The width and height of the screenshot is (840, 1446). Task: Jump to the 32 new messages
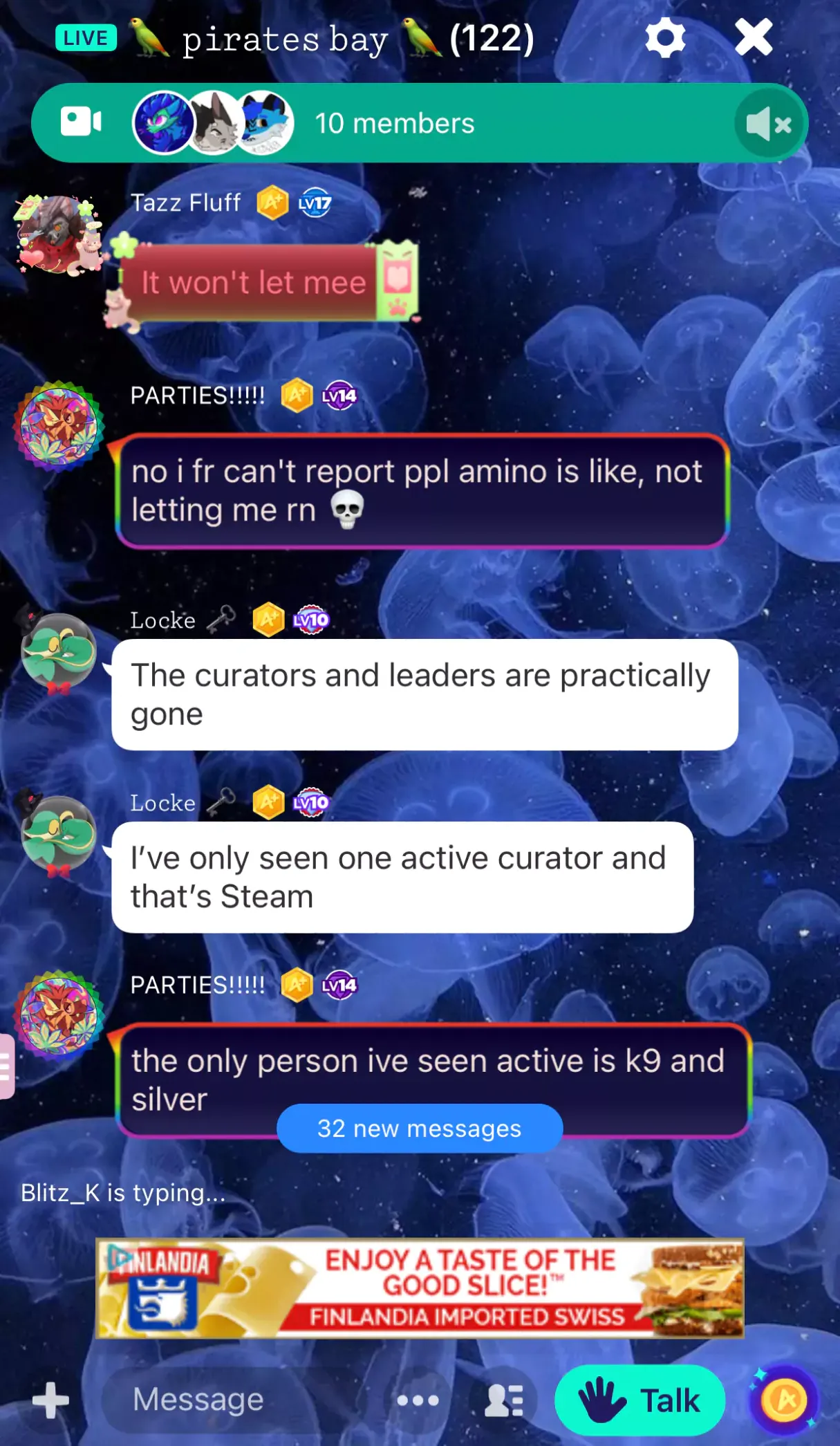pyautogui.click(x=420, y=1128)
